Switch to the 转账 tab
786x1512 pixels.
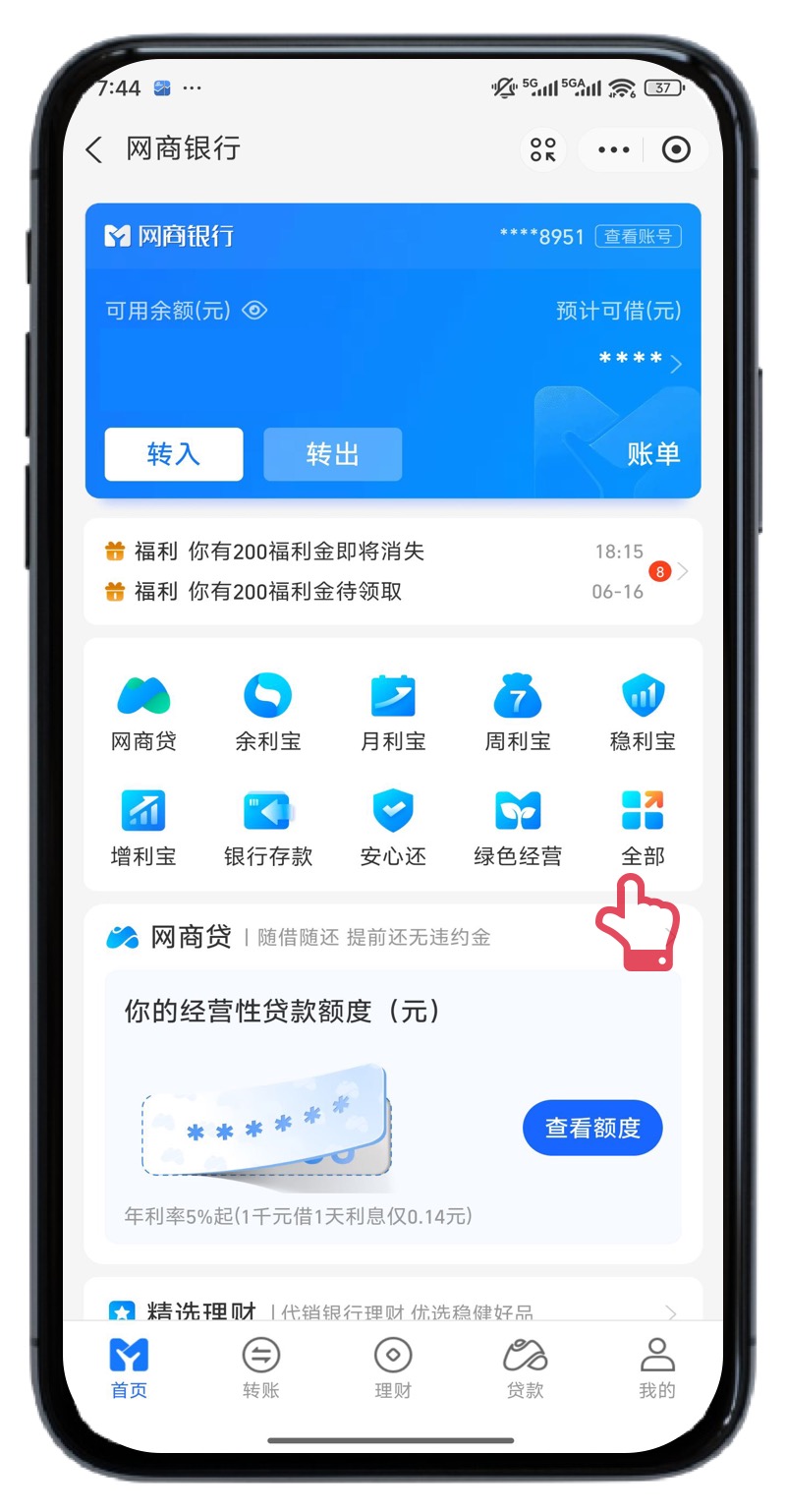click(x=261, y=1367)
